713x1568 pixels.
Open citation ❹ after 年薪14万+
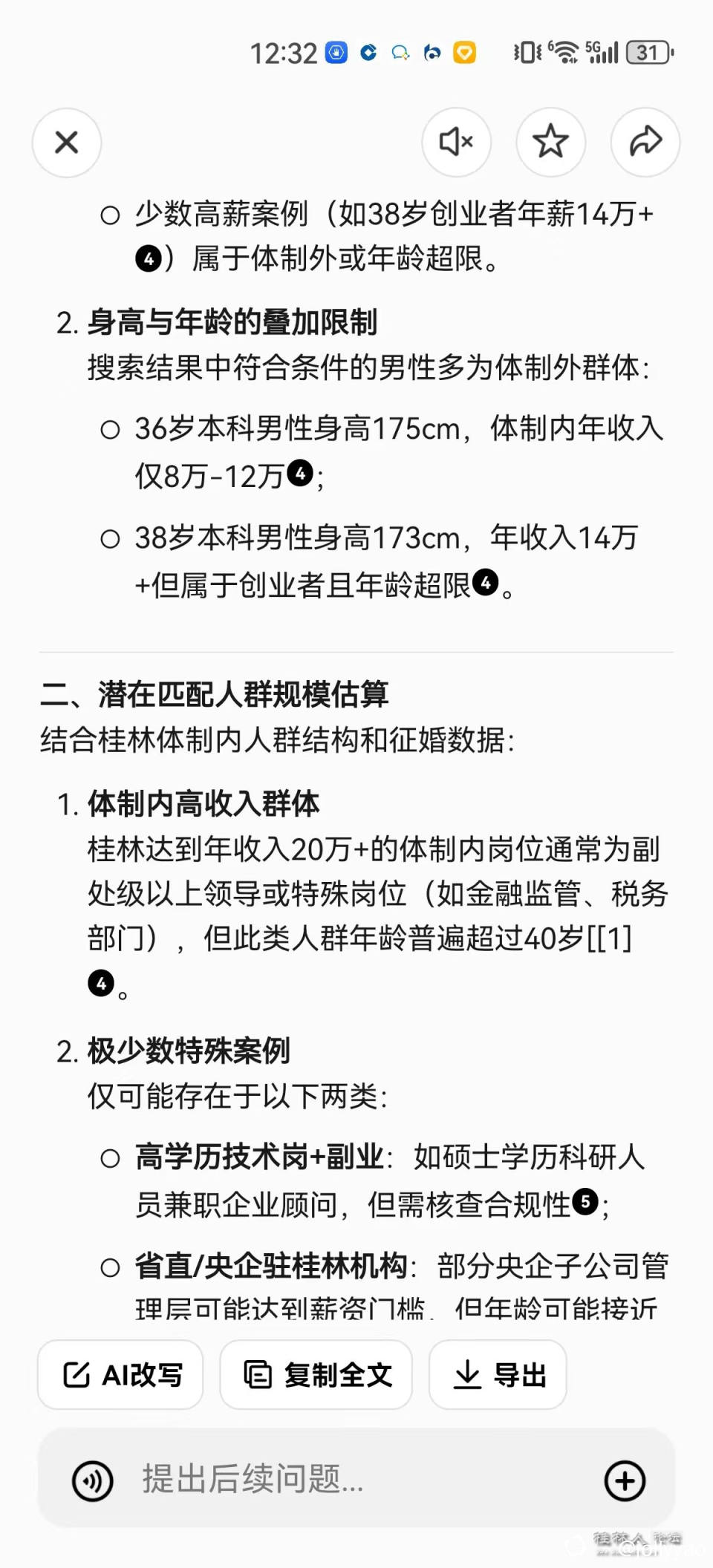(x=149, y=258)
